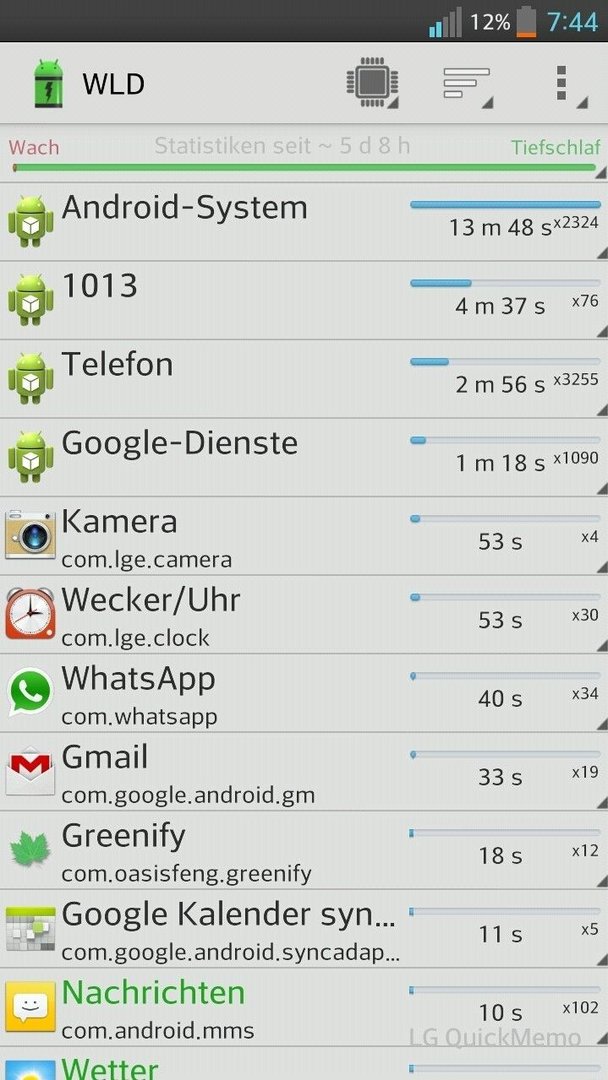
Task: Open the WhatsApp wakelock details
Action: point(304,693)
